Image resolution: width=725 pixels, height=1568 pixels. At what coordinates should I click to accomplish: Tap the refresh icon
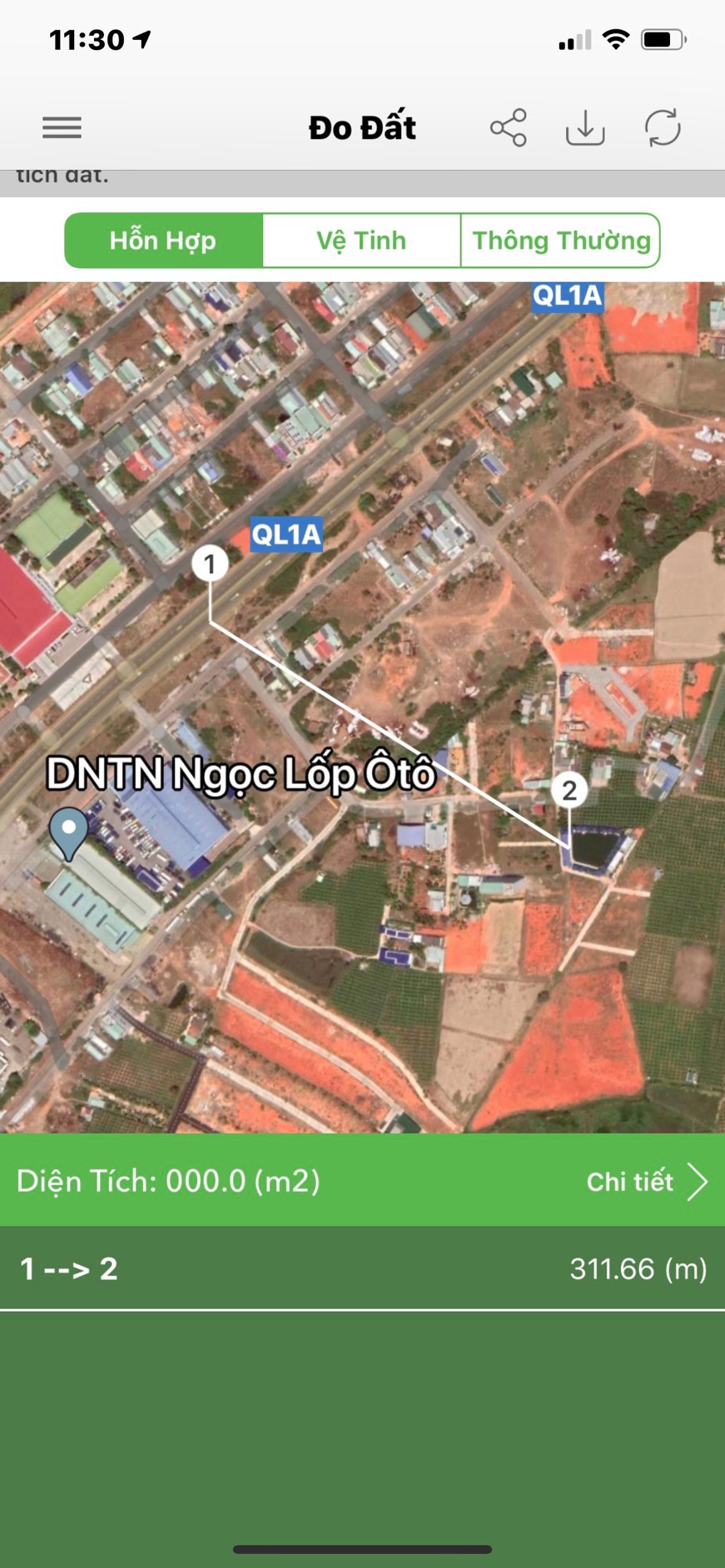click(x=663, y=127)
